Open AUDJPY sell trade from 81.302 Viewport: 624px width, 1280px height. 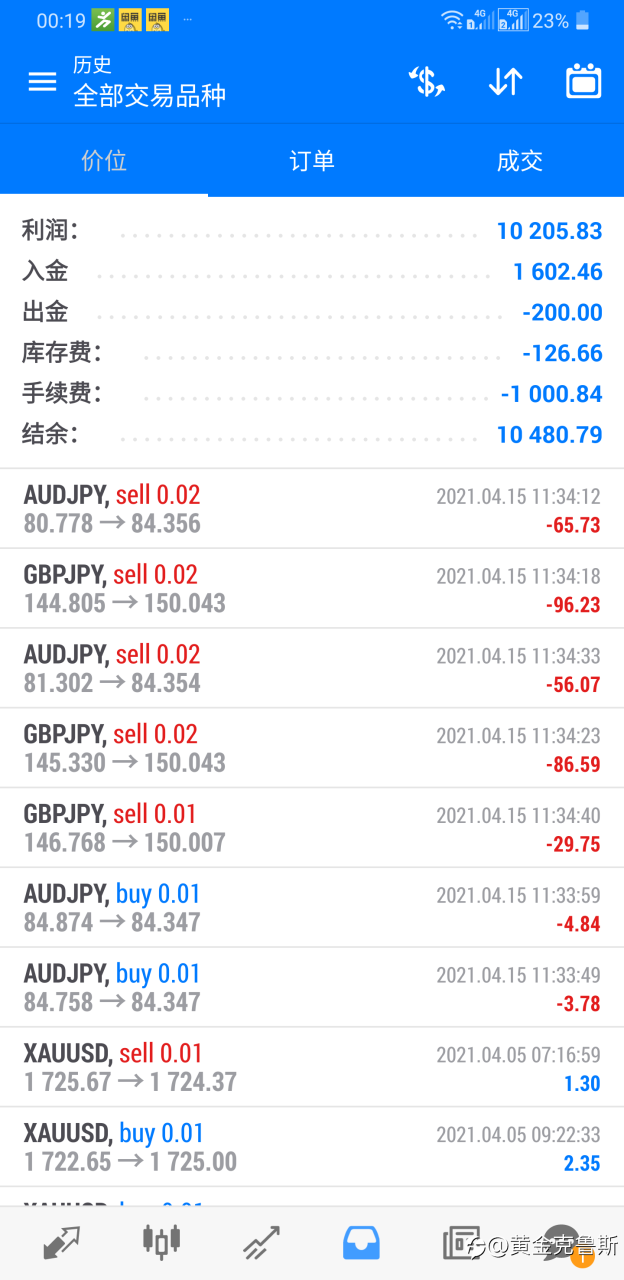[x=312, y=669]
